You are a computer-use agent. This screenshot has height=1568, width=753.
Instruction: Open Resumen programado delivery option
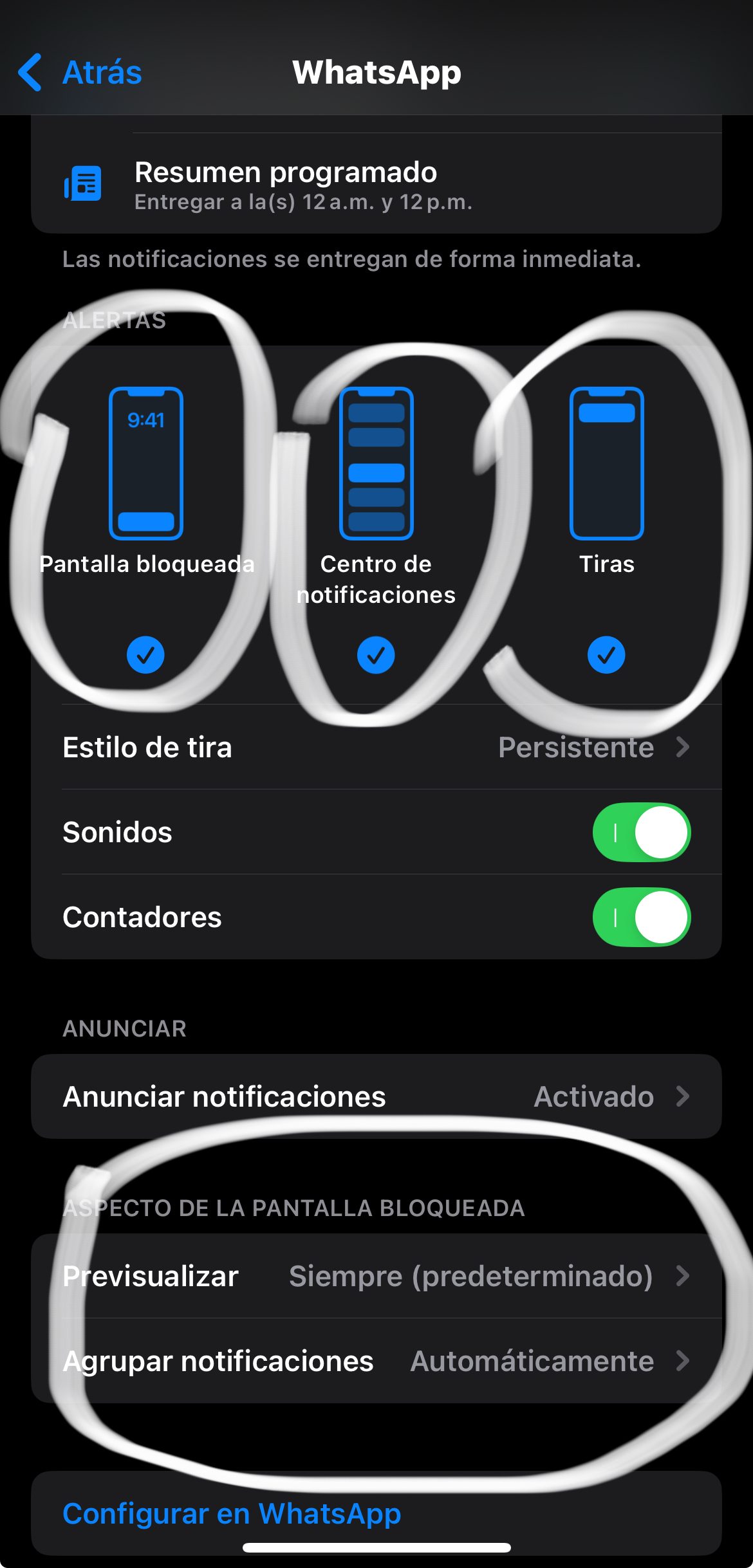point(376,184)
